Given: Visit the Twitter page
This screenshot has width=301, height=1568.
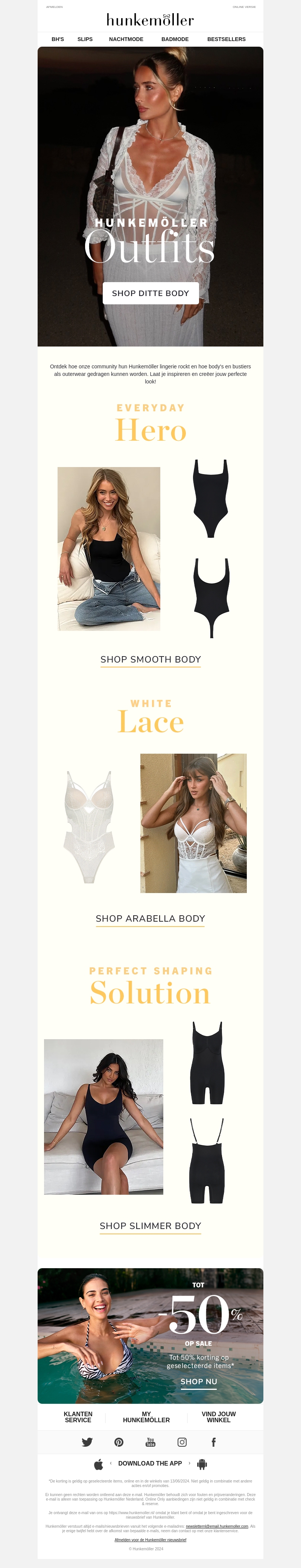Looking at the screenshot, I should 87,1442.
